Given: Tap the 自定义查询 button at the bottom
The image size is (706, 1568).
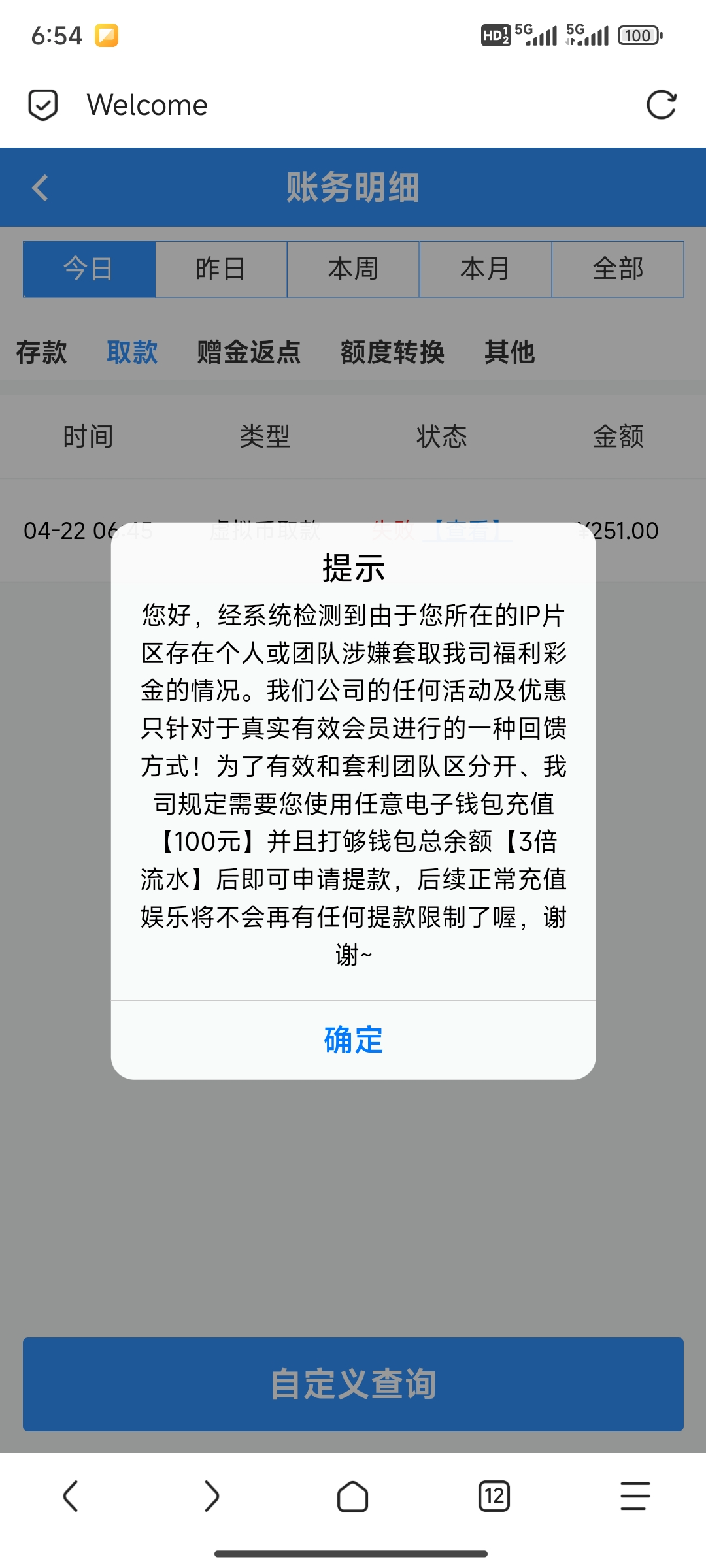Looking at the screenshot, I should pos(353,1384).
